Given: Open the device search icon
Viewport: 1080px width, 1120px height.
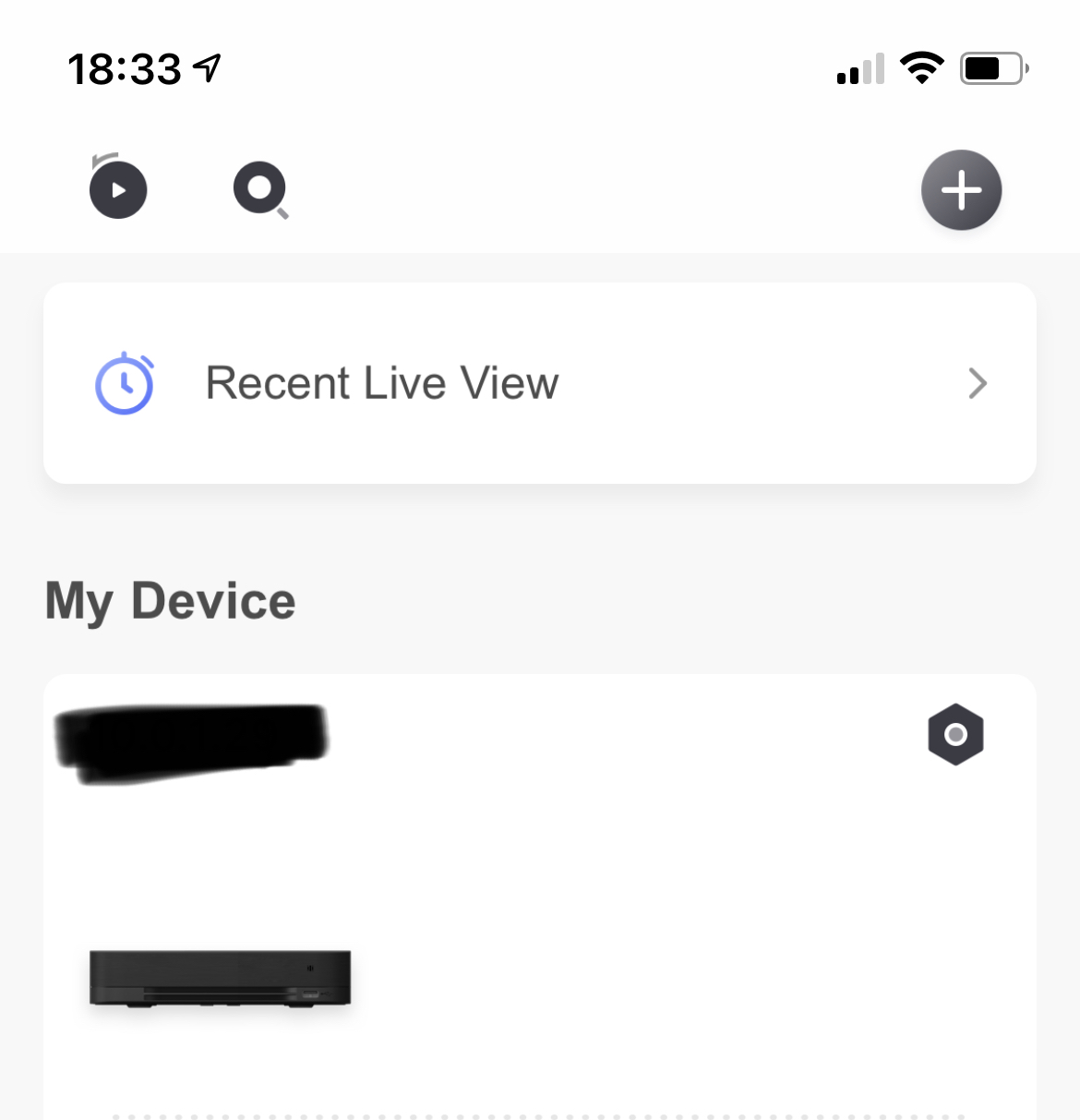Looking at the screenshot, I should [260, 189].
